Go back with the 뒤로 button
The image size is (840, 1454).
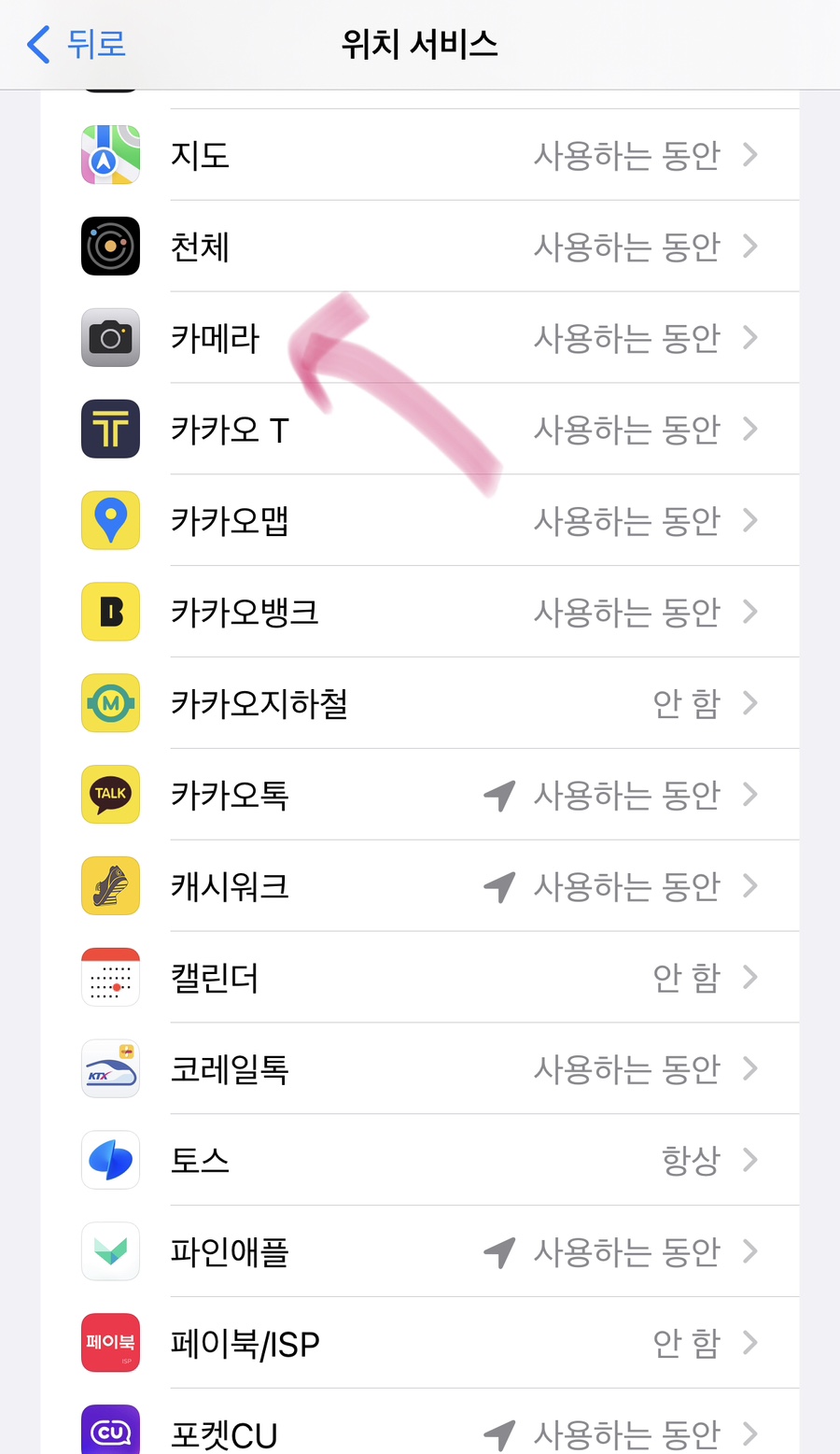77,44
